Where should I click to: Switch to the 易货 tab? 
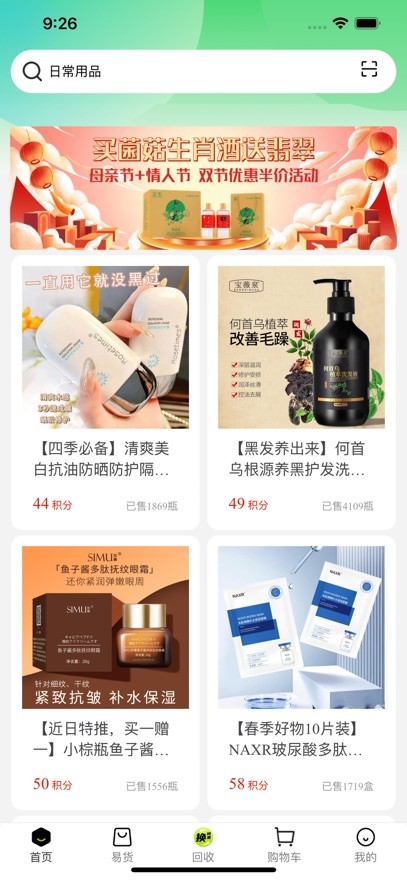point(122,846)
